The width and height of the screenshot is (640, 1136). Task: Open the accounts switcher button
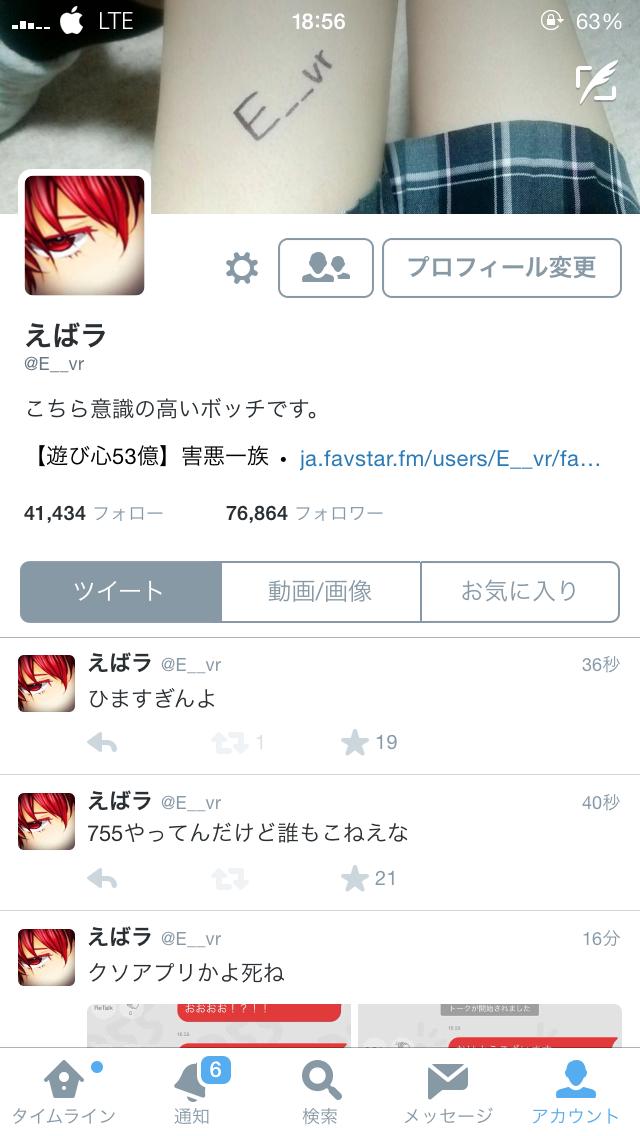[x=325, y=268]
